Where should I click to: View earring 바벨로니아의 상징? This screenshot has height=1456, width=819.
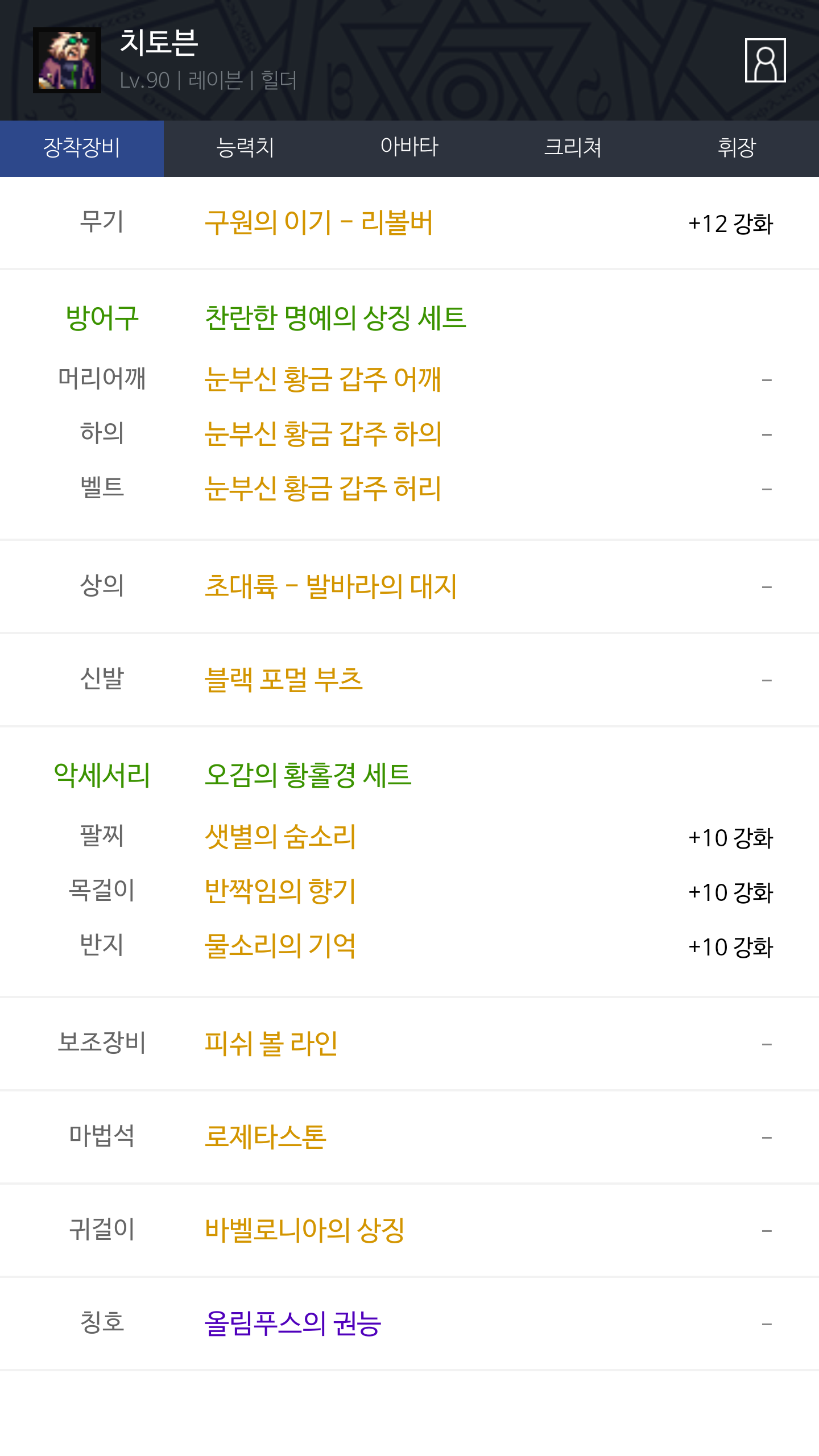pyautogui.click(x=304, y=1230)
